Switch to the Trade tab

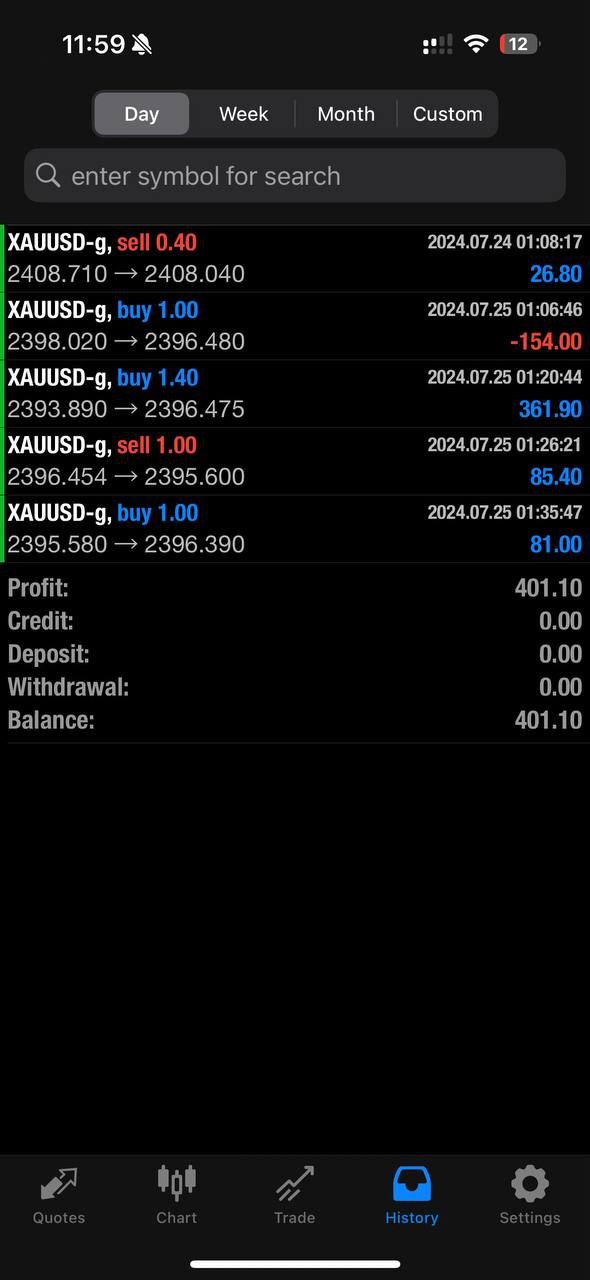coord(294,1196)
